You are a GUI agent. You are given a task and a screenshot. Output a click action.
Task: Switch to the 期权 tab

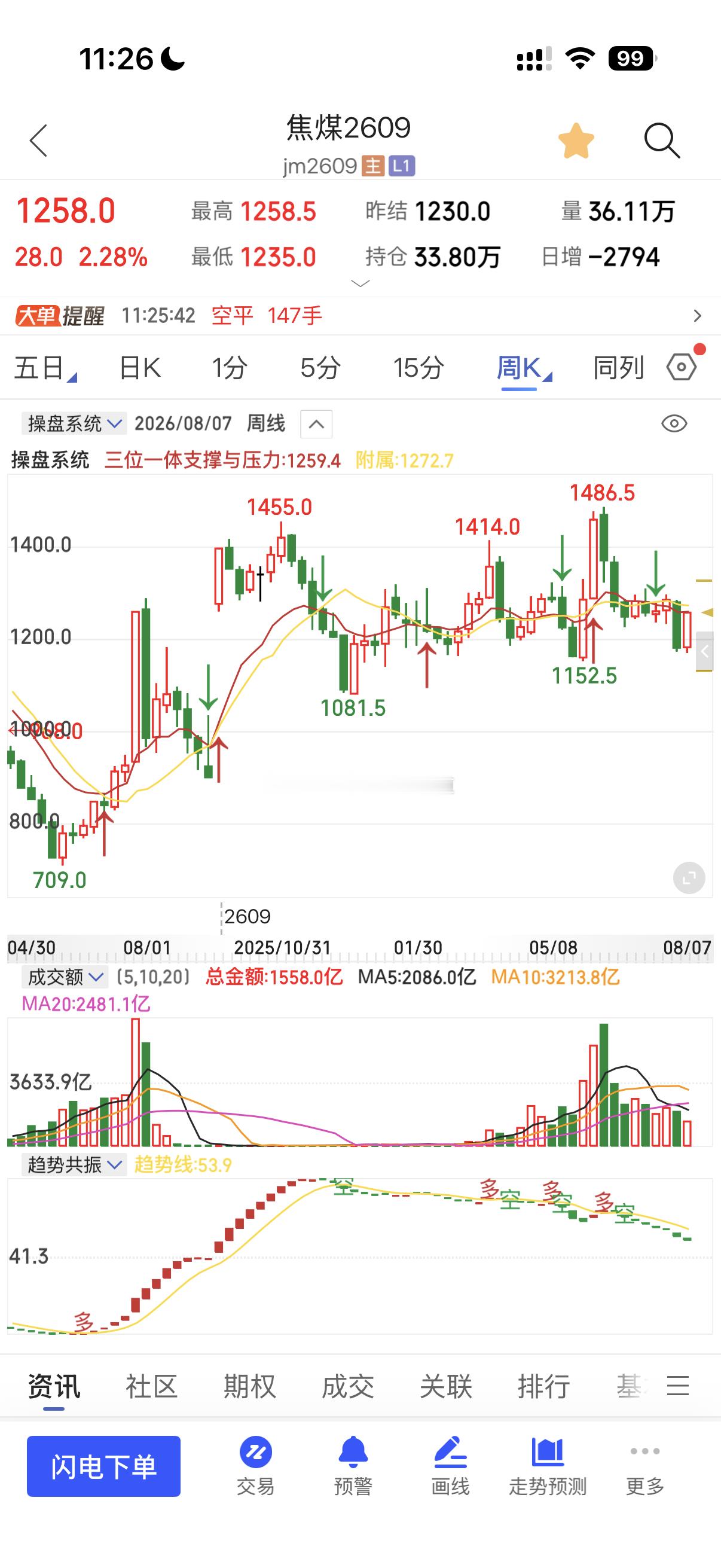pos(249,1387)
